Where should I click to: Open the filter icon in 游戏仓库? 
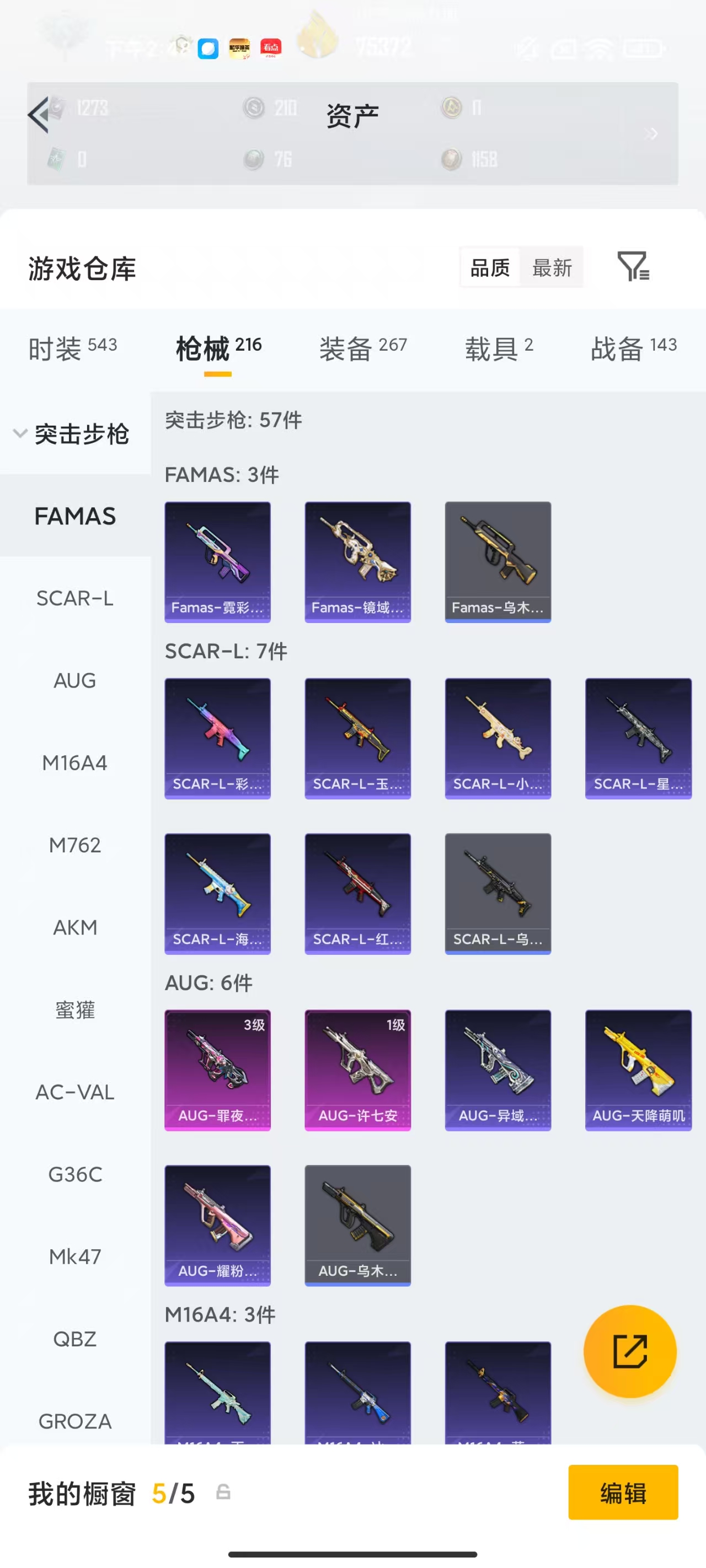[633, 267]
